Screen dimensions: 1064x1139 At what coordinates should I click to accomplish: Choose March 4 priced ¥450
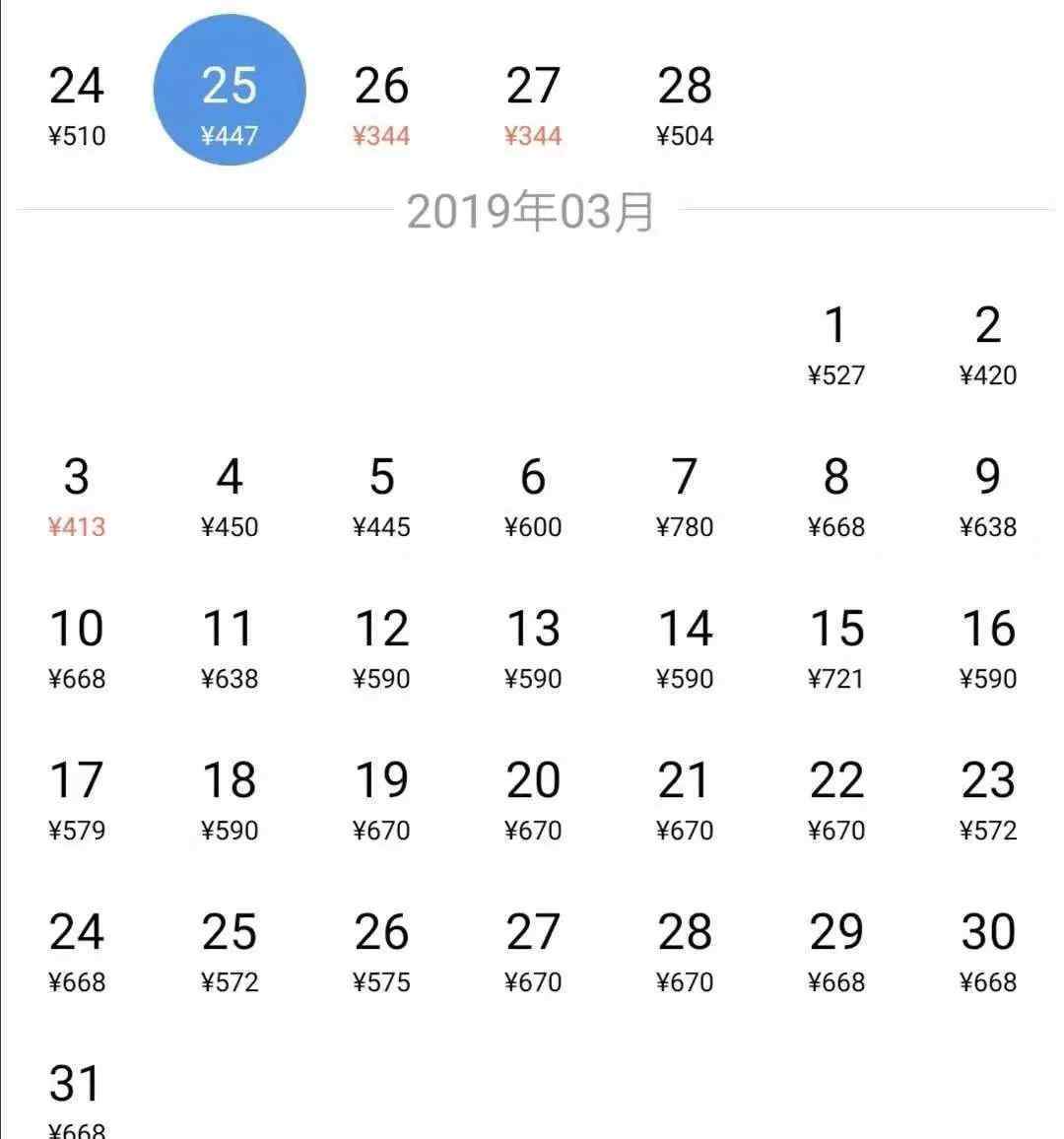tap(230, 497)
